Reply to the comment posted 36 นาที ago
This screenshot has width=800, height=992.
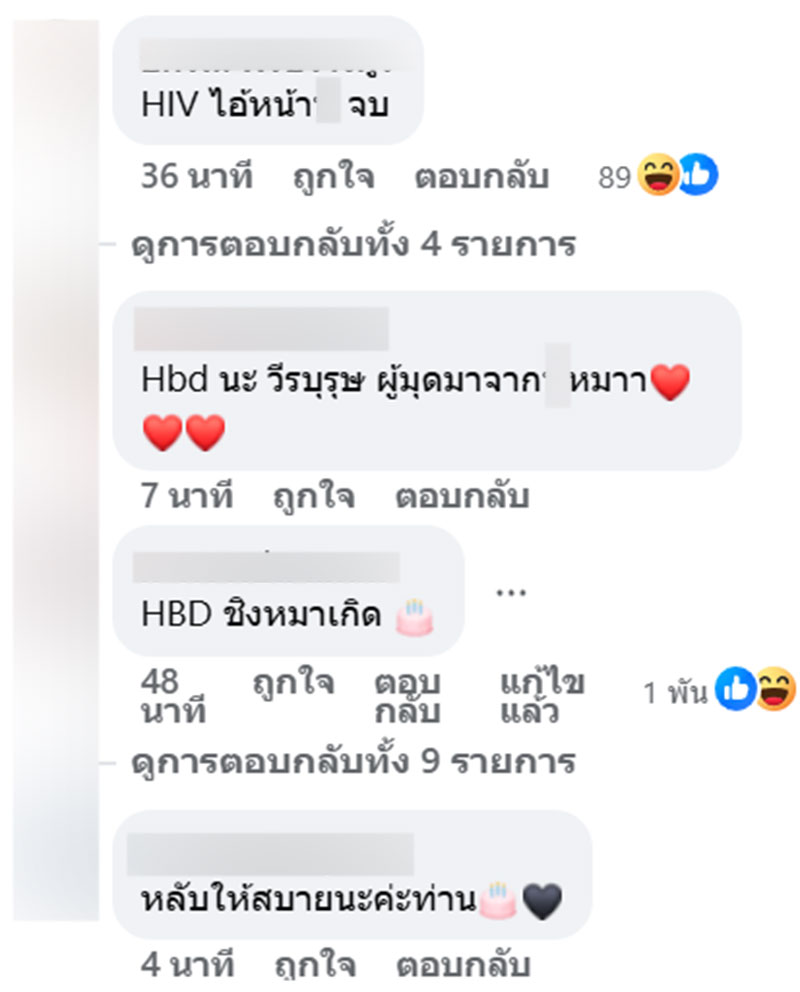click(x=481, y=178)
